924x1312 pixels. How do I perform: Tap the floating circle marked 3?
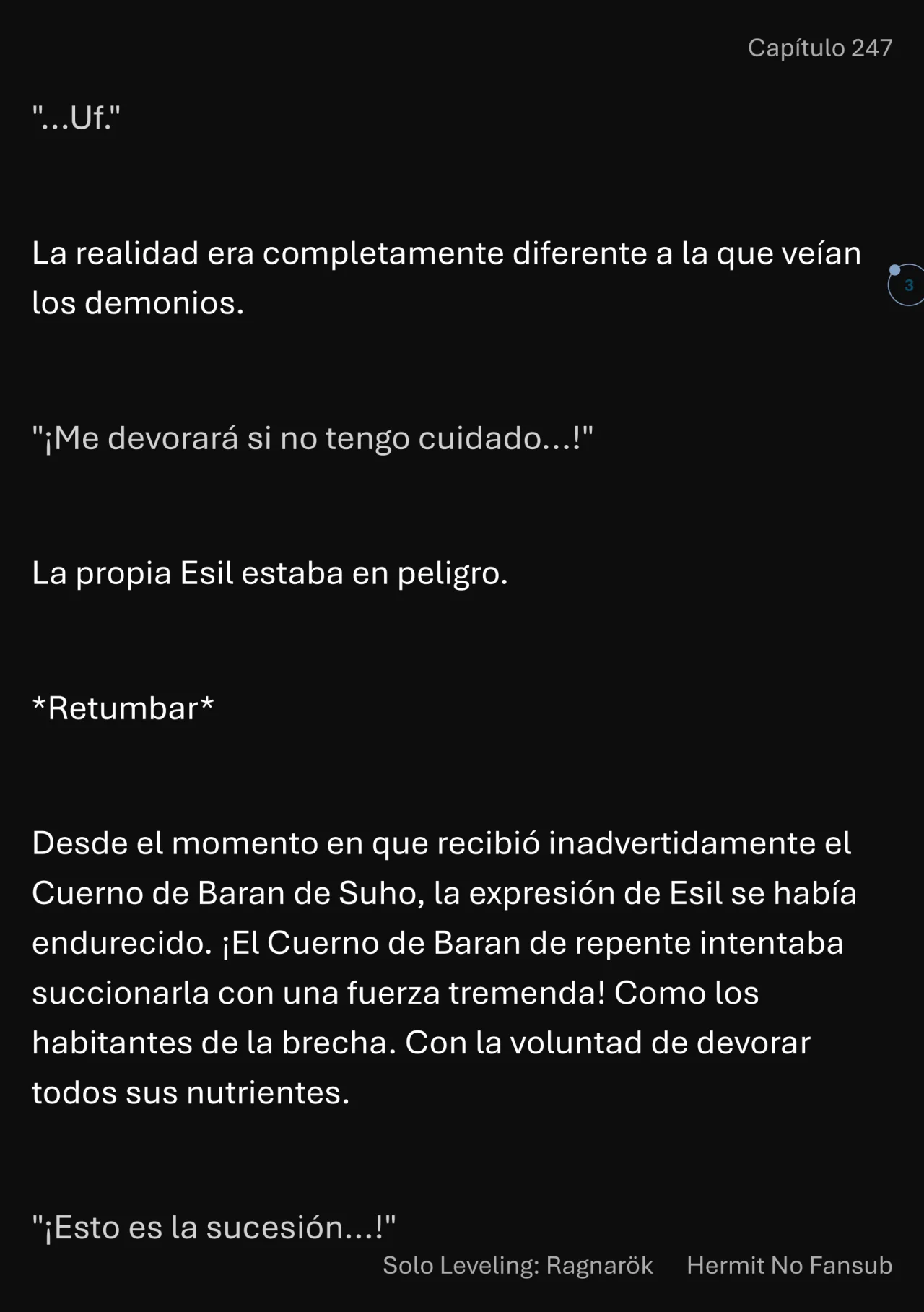tap(907, 285)
